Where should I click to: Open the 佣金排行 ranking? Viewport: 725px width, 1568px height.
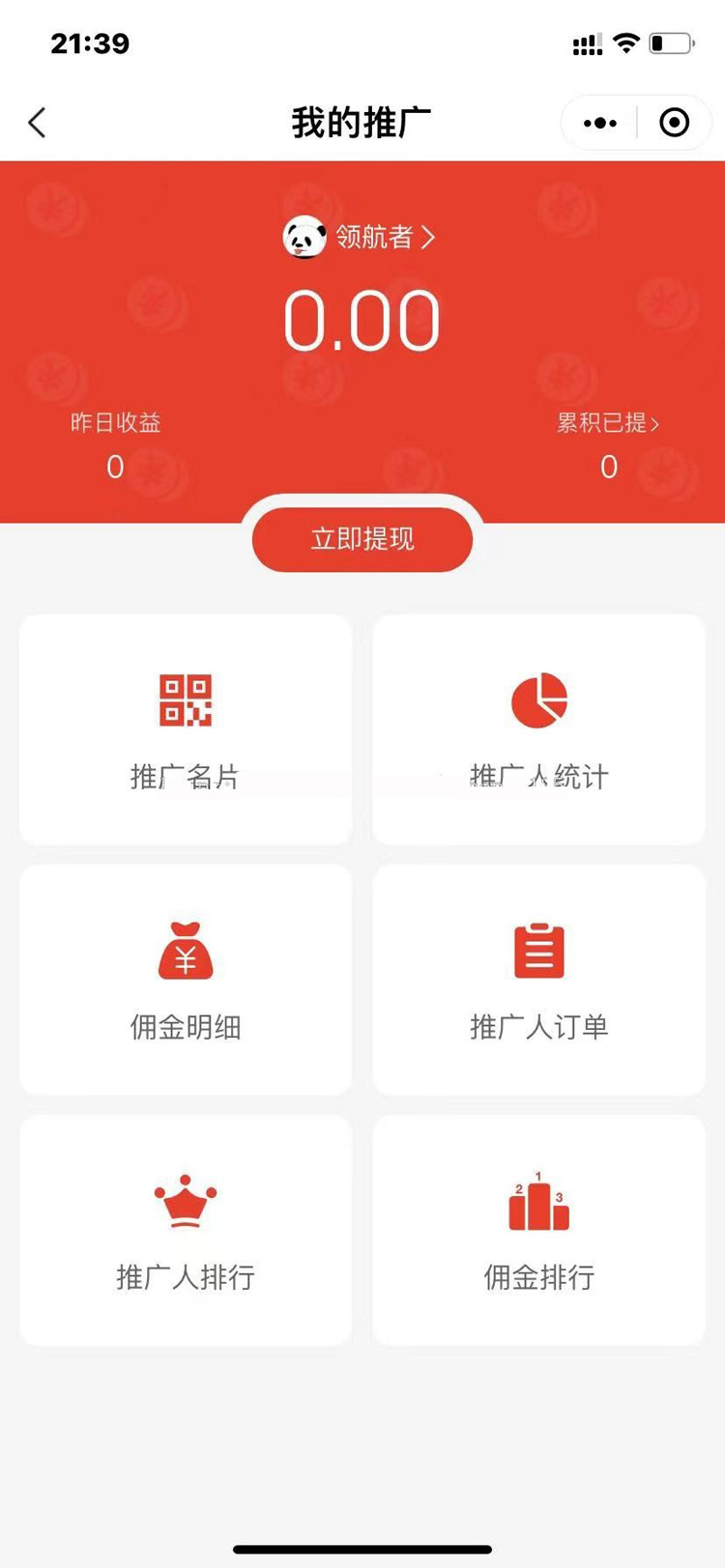[x=538, y=1230]
